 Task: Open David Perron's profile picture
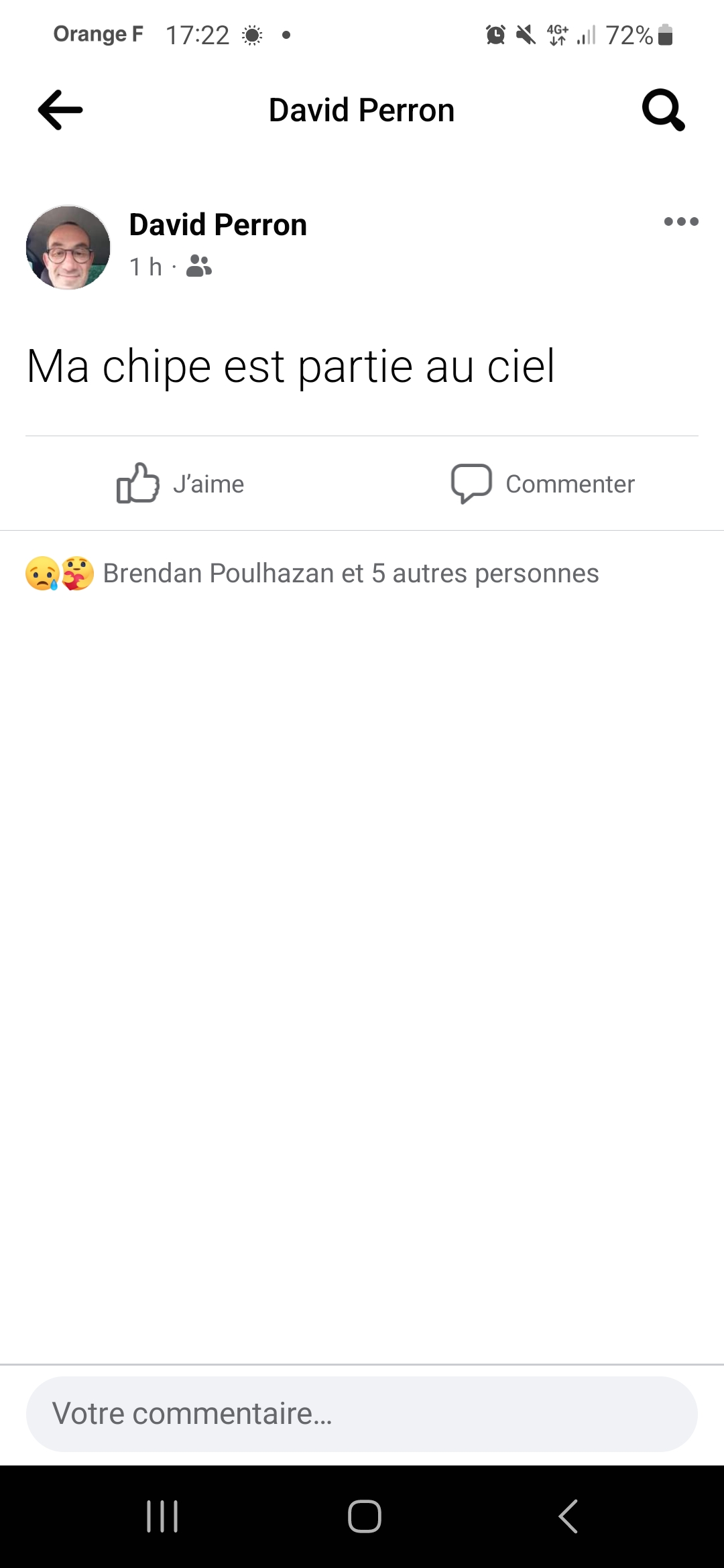pos(68,247)
